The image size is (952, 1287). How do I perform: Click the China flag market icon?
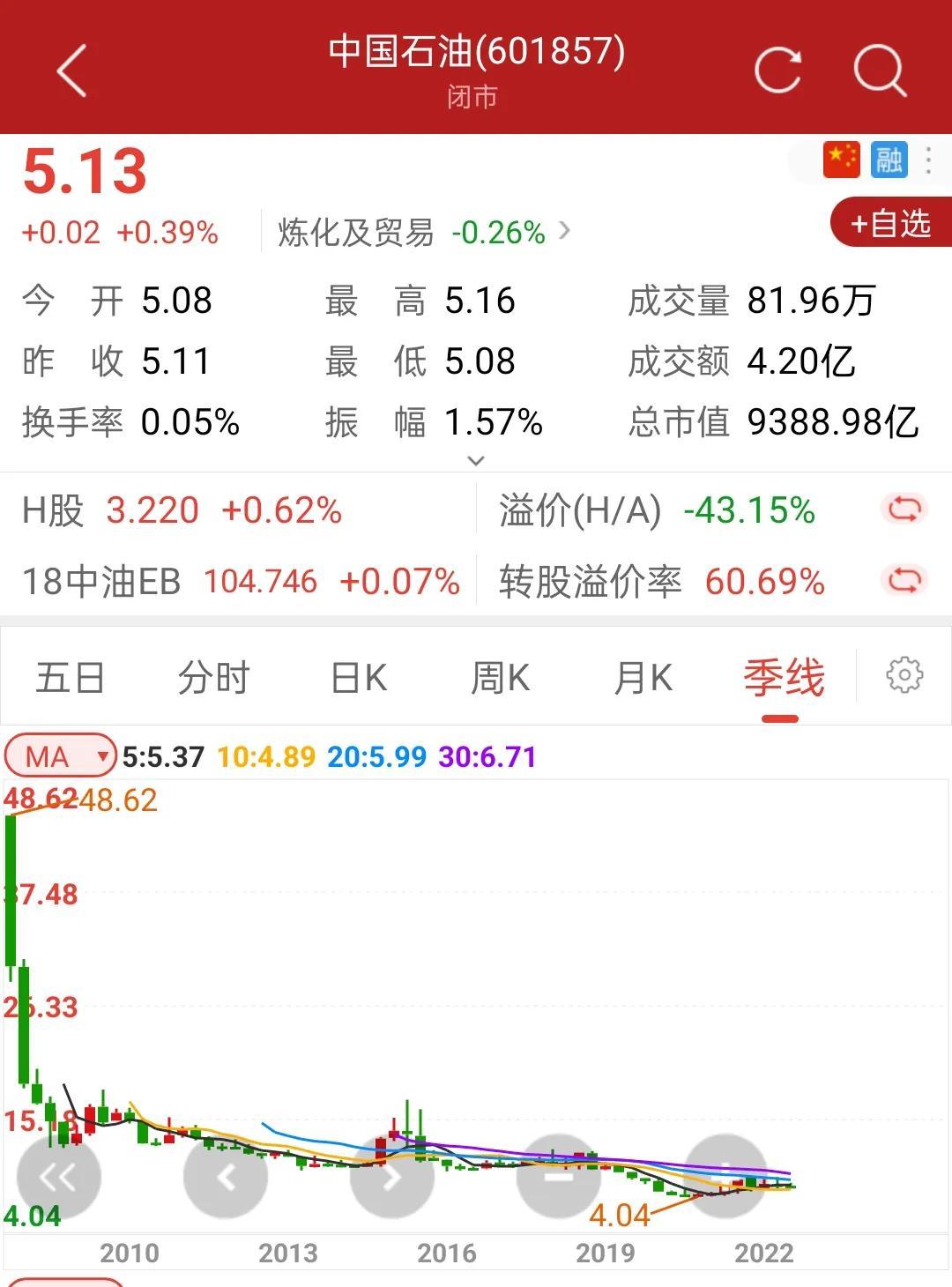[842, 160]
